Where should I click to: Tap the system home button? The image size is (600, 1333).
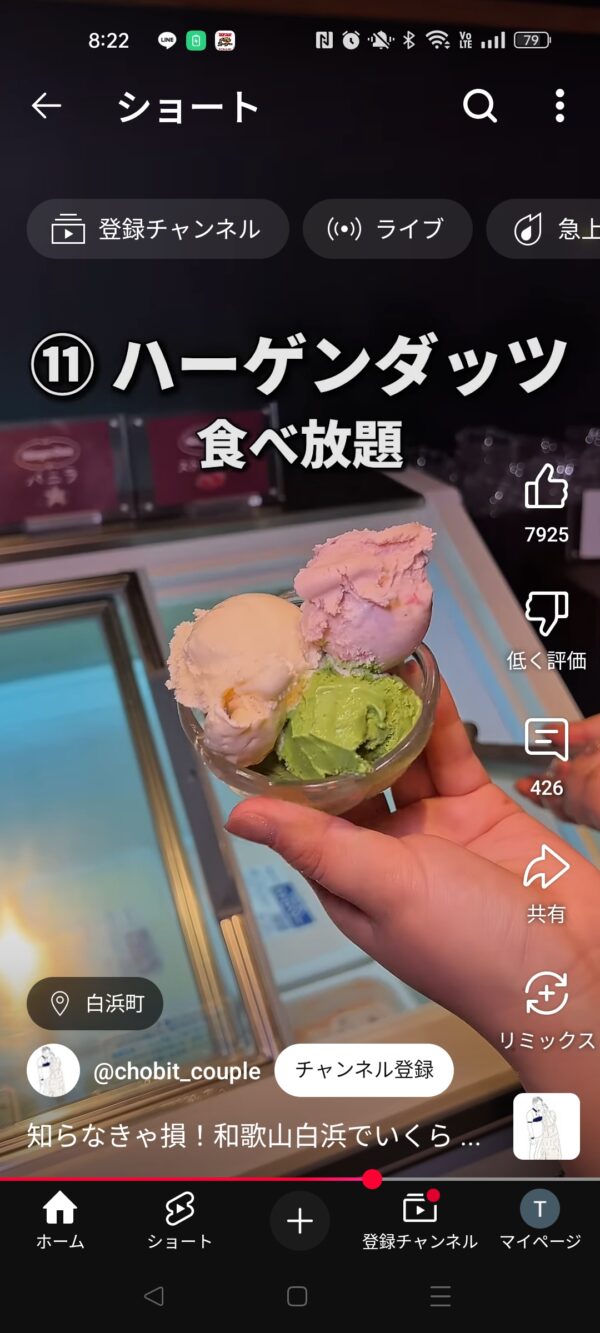pyautogui.click(x=297, y=1297)
